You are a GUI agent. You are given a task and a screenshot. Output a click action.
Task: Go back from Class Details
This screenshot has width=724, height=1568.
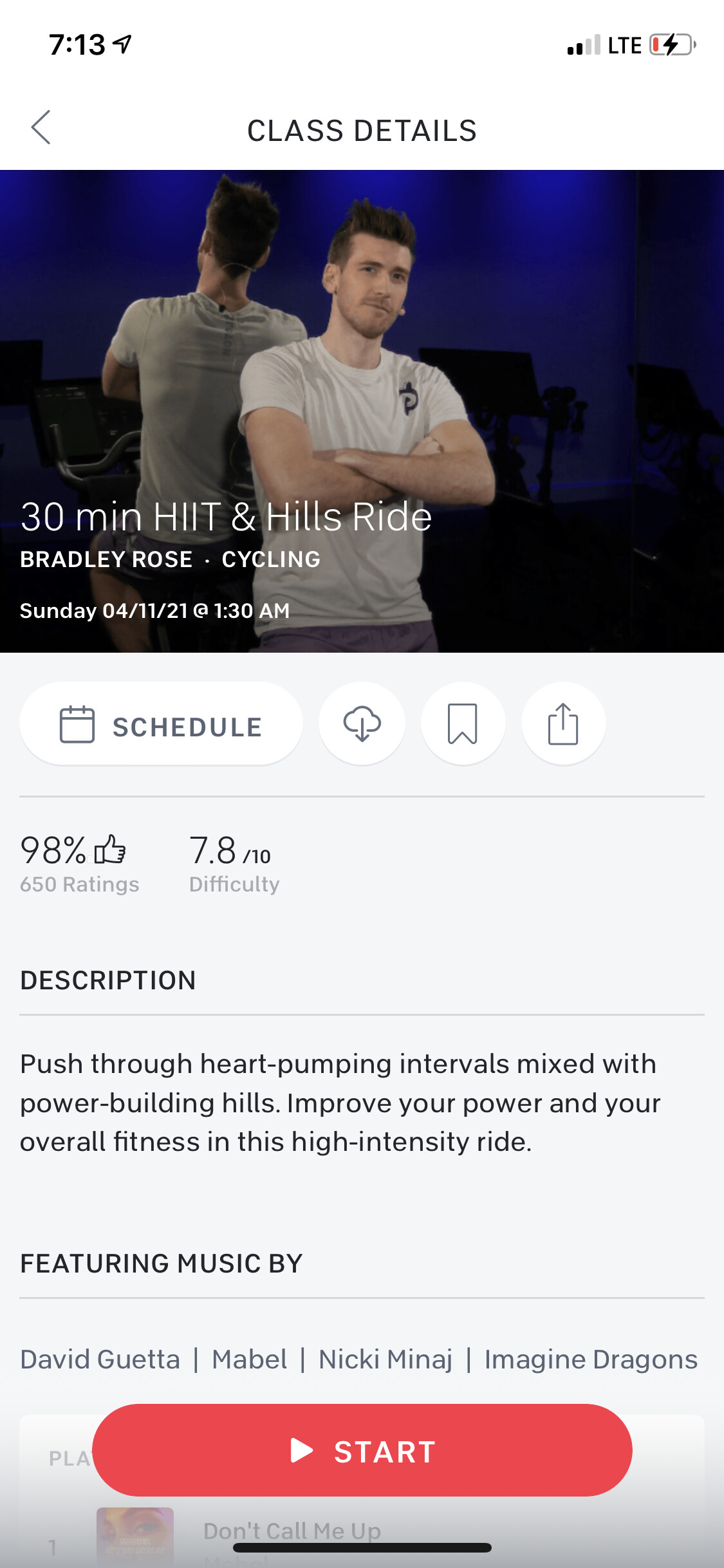coord(41,127)
